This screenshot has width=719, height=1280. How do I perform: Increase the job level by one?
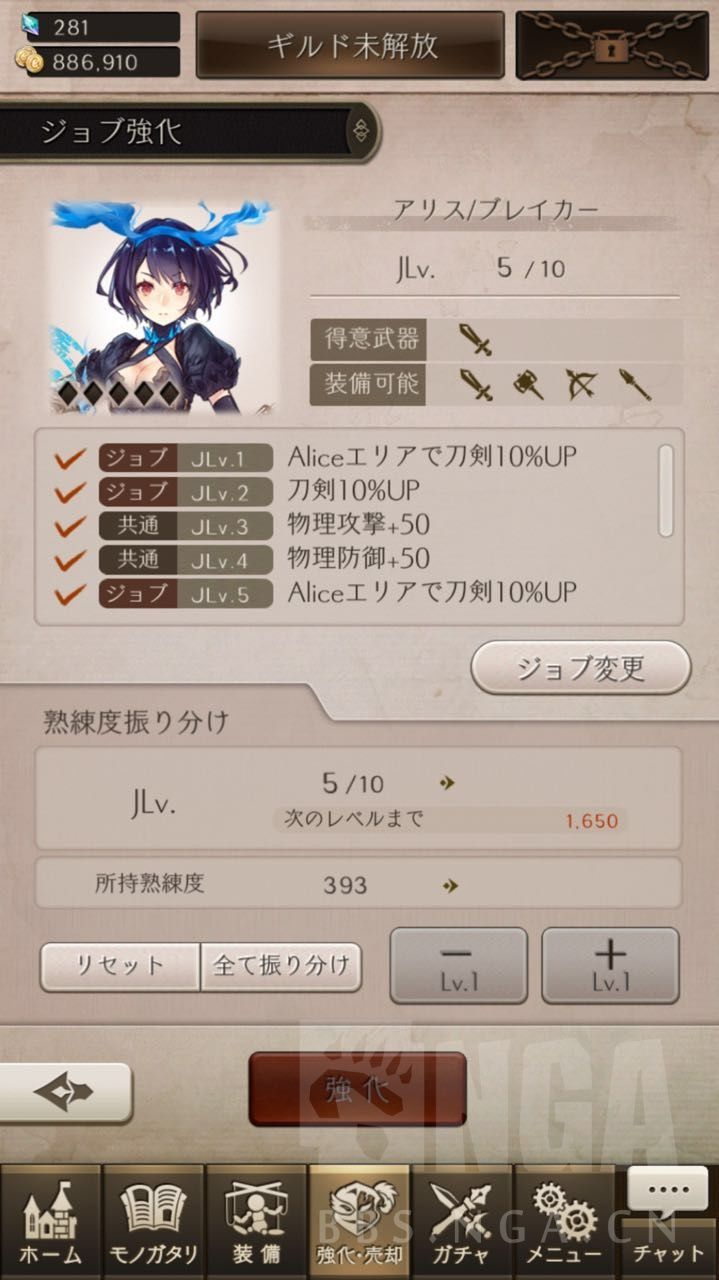click(610, 965)
